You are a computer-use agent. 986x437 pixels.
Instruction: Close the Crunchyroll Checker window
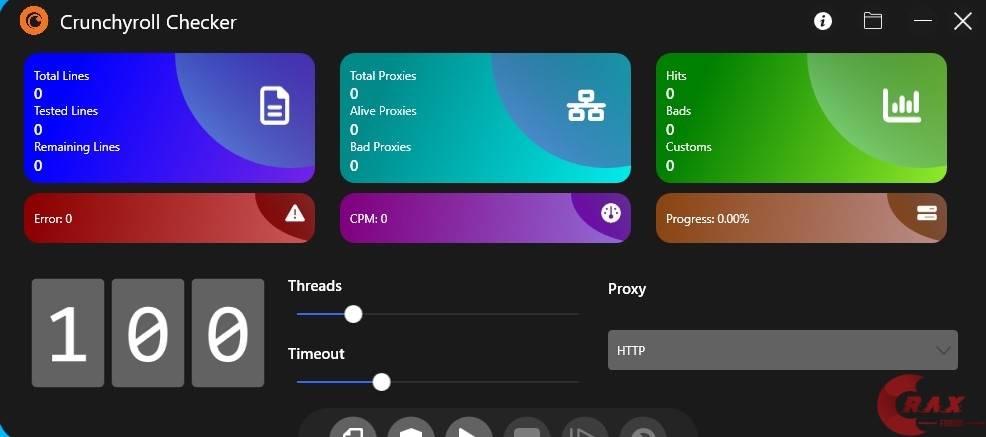point(962,21)
